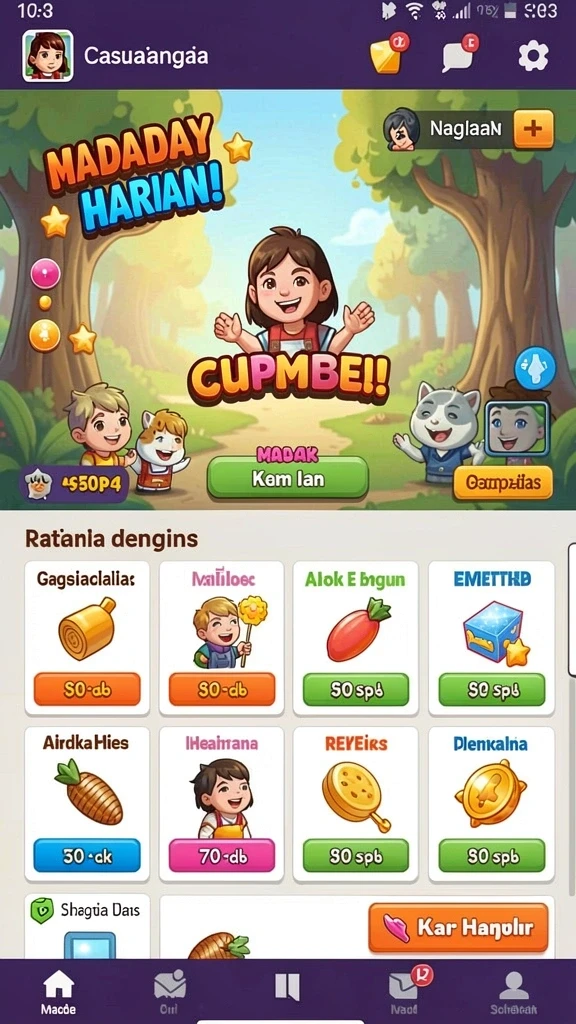Open the Solhakak profile tab
The width and height of the screenshot is (576, 1024).
514,992
